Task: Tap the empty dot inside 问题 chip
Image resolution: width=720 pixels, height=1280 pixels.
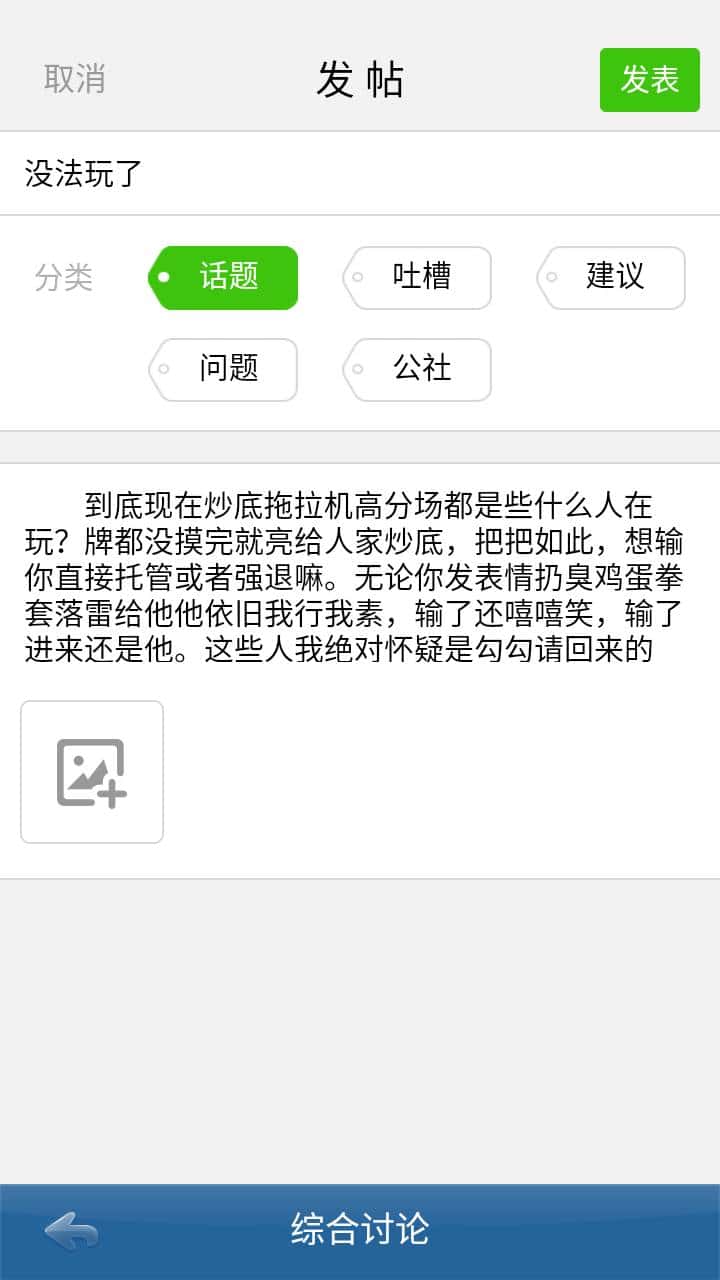Action: pyautogui.click(x=162, y=369)
